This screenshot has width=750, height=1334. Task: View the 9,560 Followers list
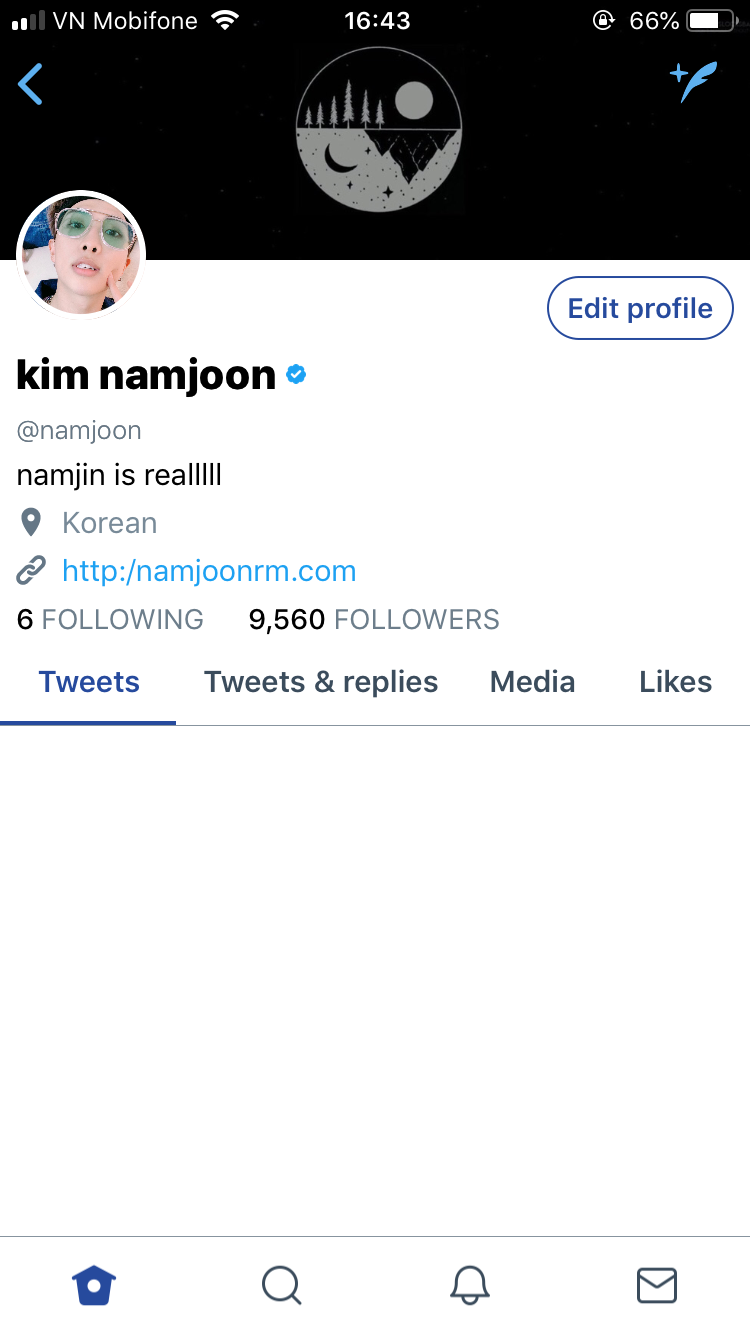point(374,620)
